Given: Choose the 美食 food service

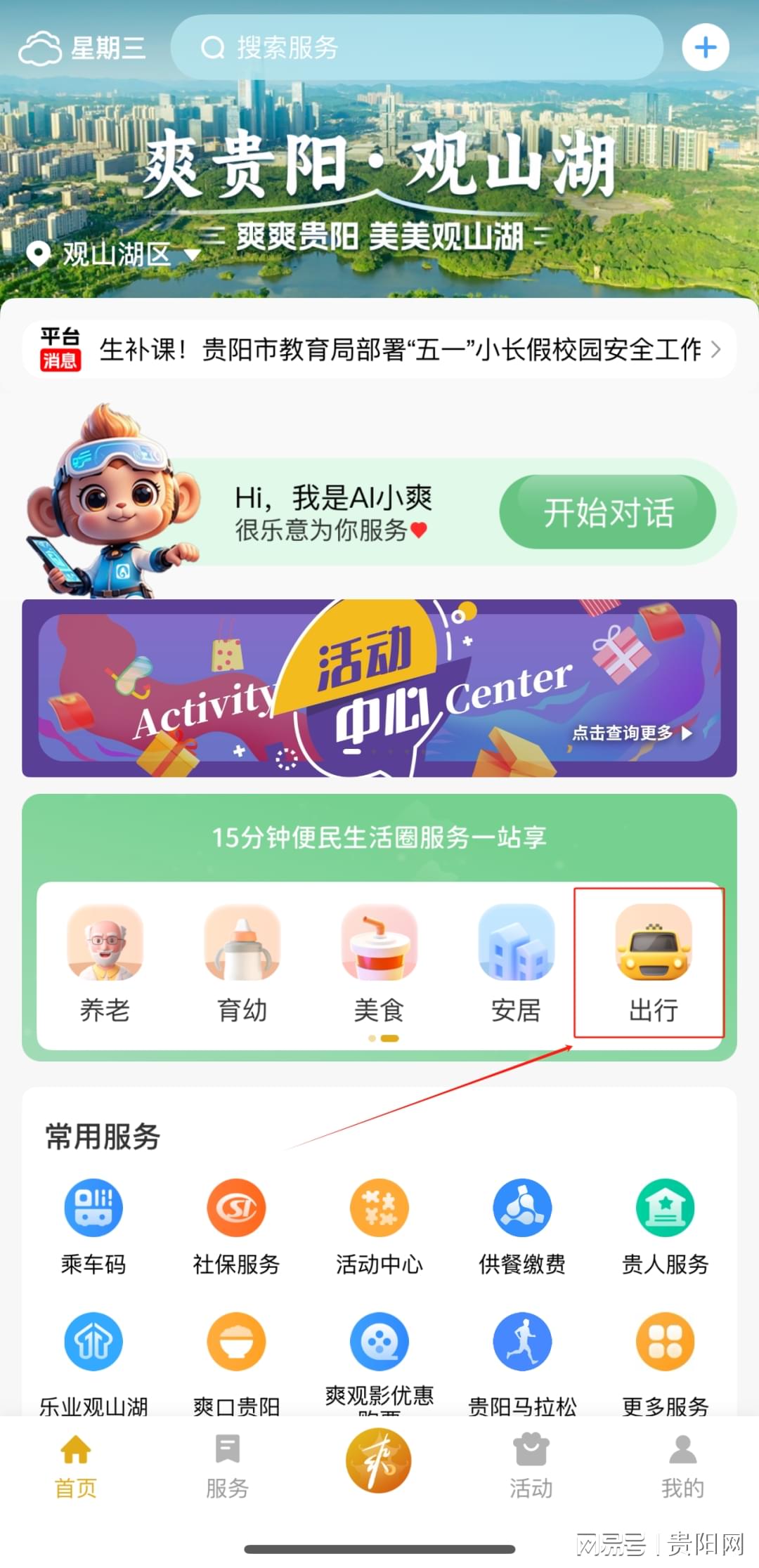Looking at the screenshot, I should 379,962.
